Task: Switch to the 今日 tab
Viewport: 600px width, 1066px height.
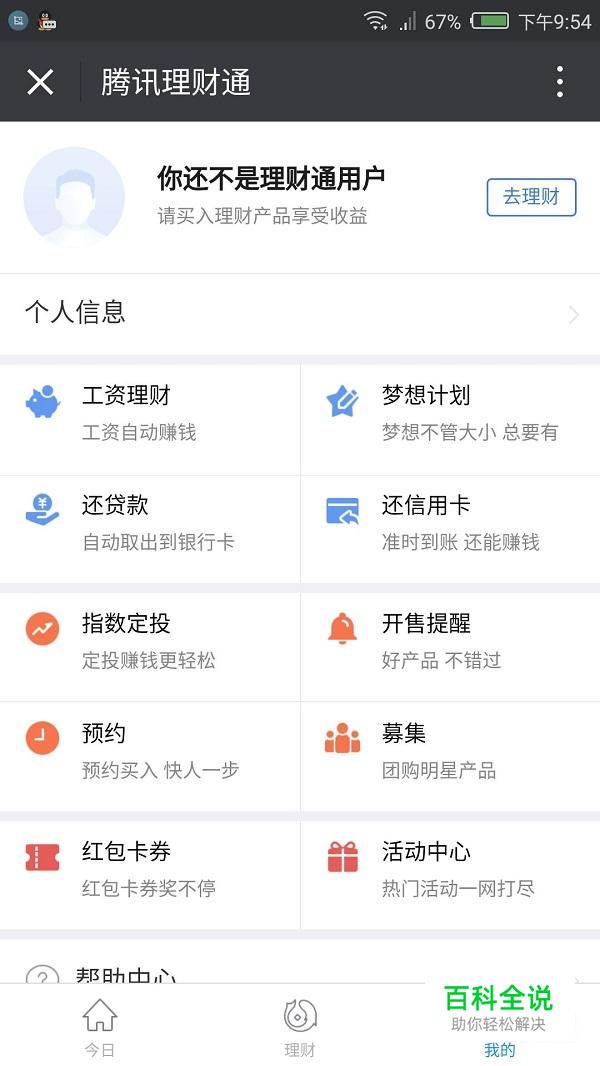Action: [x=100, y=1025]
